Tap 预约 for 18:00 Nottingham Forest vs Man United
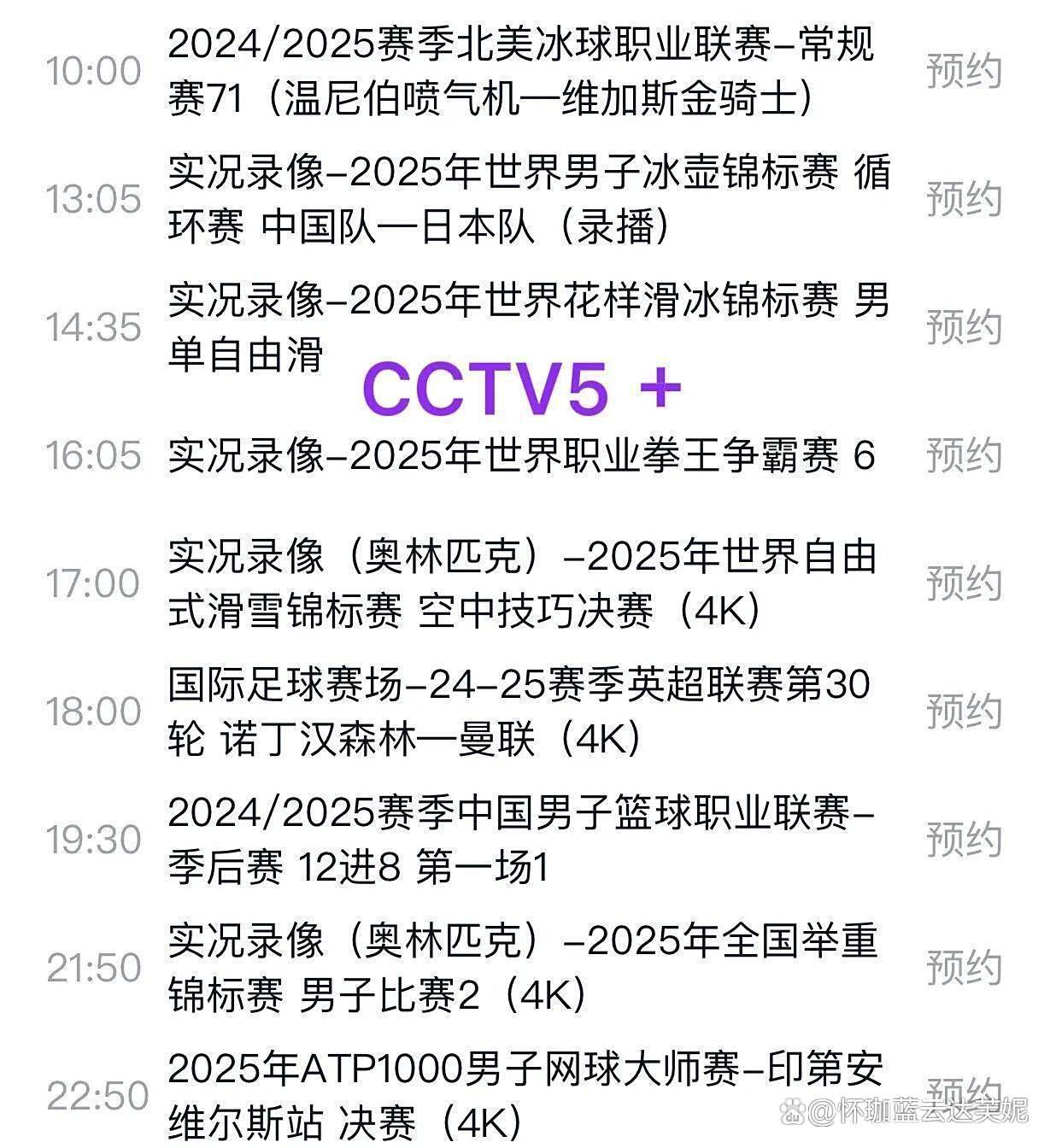 coord(964,712)
